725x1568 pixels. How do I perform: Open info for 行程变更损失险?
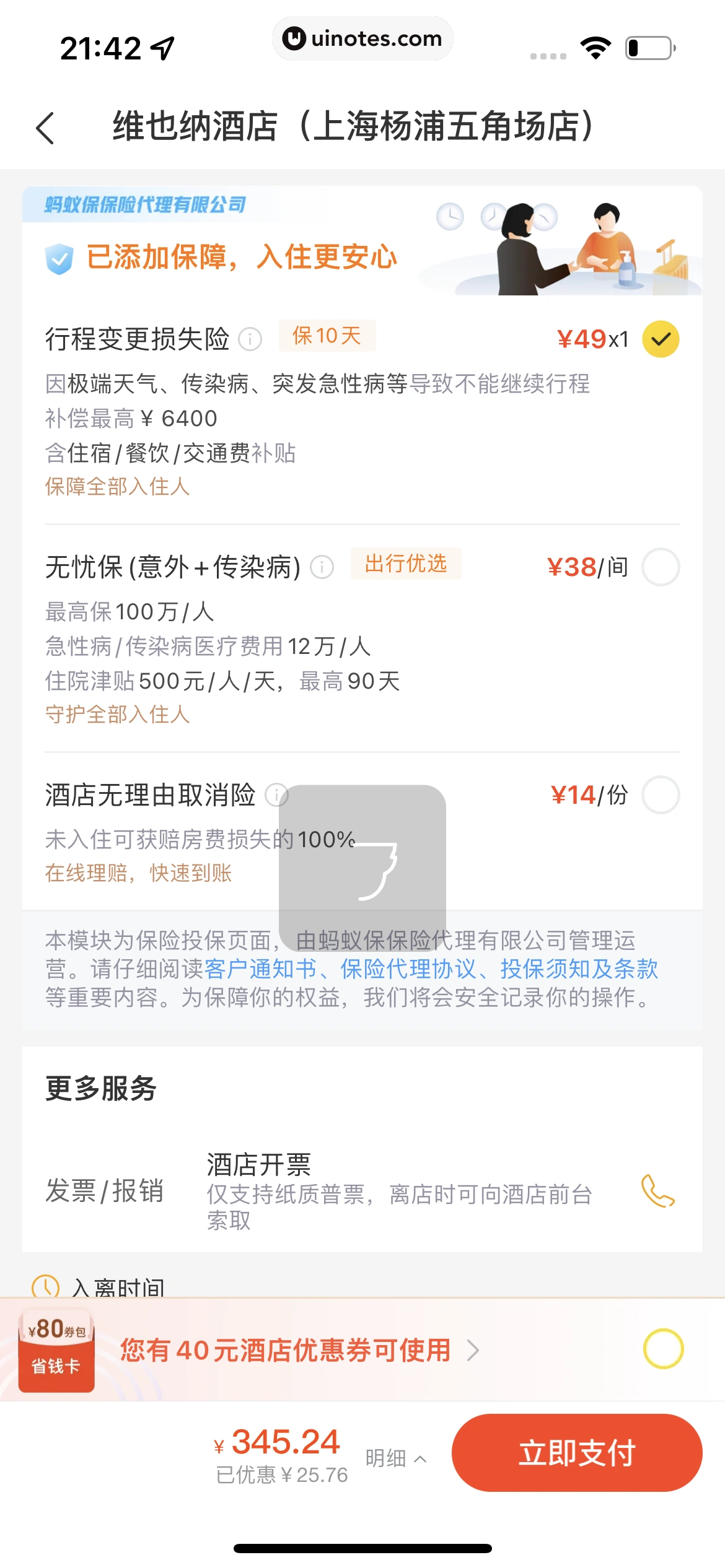250,339
